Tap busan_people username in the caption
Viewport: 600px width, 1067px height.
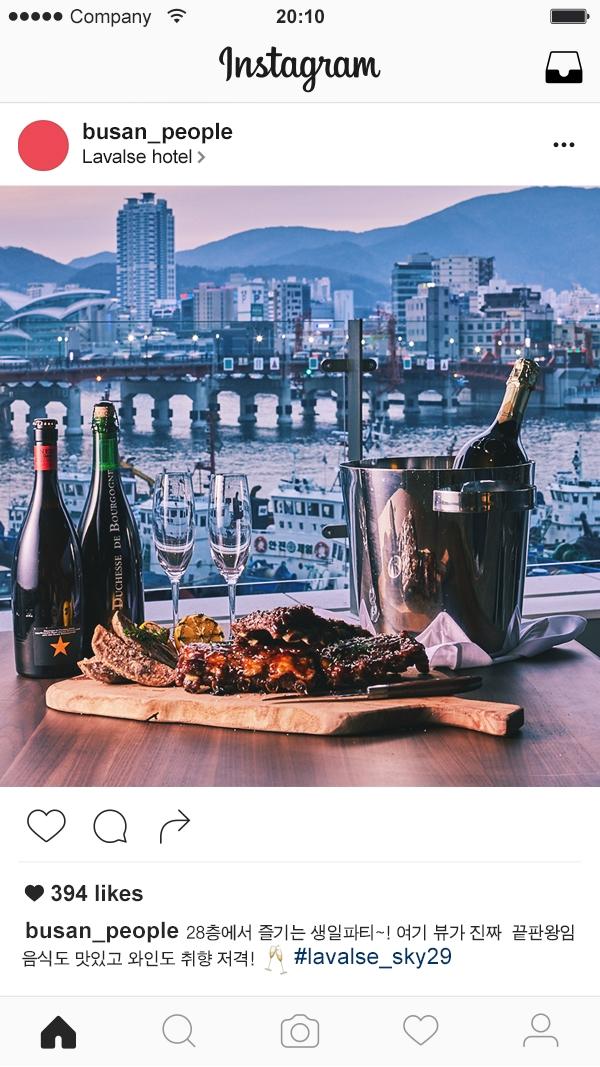click(x=101, y=931)
